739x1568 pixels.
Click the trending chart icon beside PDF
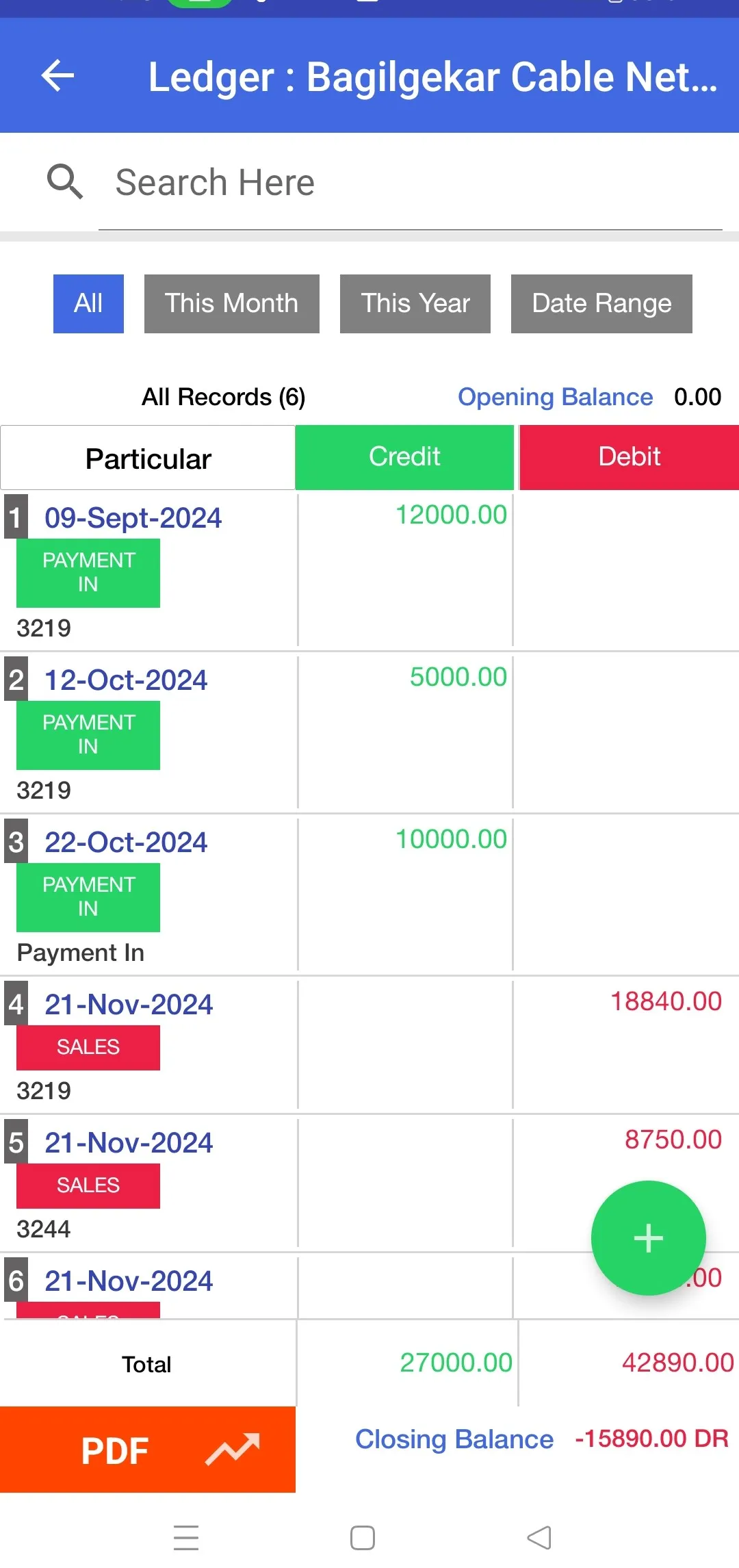click(x=233, y=1450)
